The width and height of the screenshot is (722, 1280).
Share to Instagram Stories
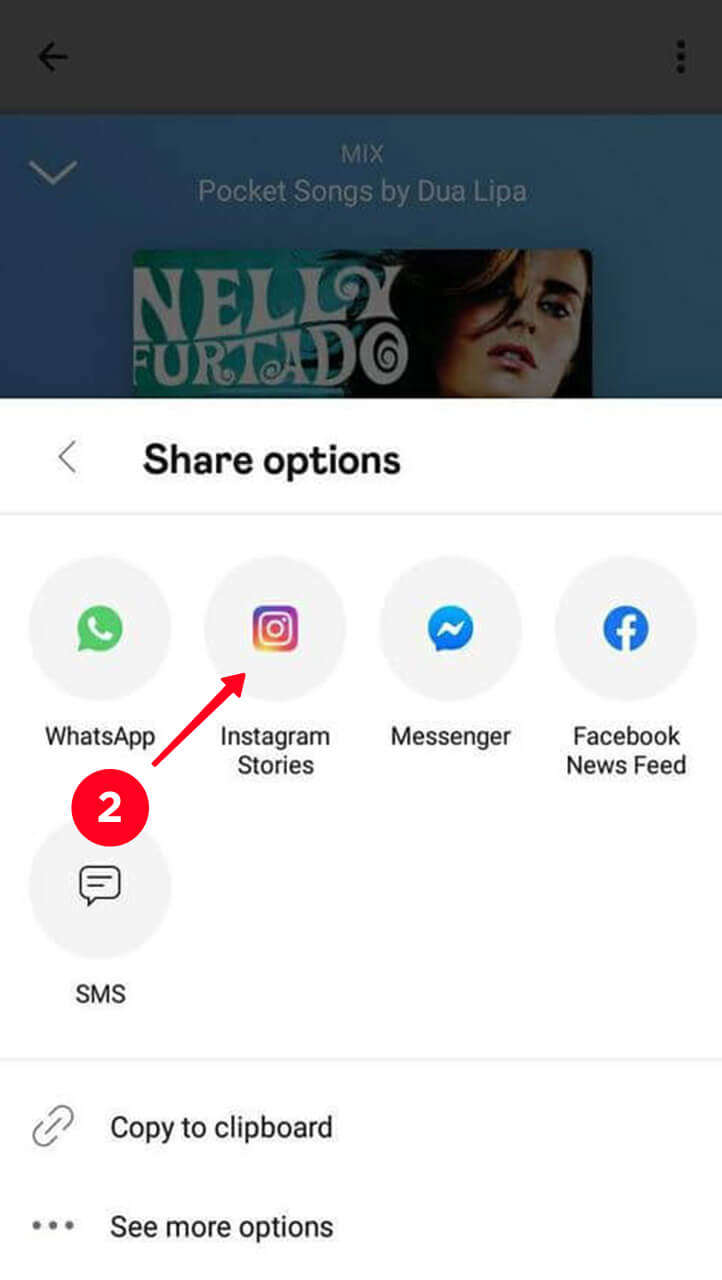click(275, 629)
